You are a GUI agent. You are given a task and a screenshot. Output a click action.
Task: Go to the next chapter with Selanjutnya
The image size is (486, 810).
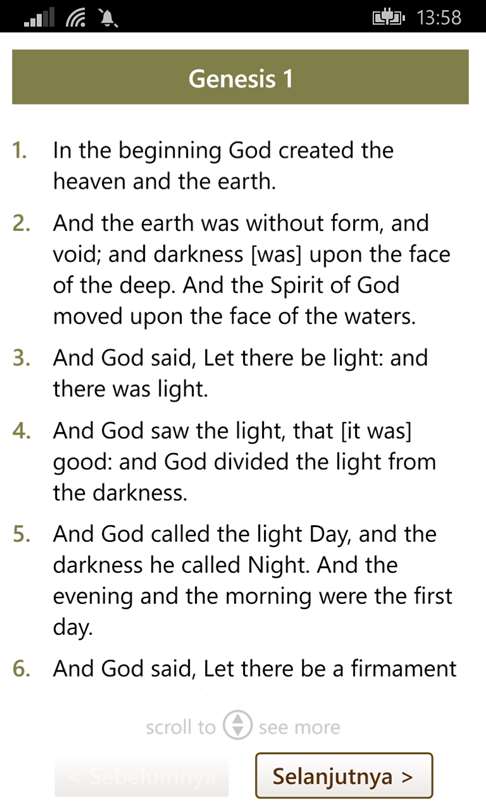[x=343, y=776]
